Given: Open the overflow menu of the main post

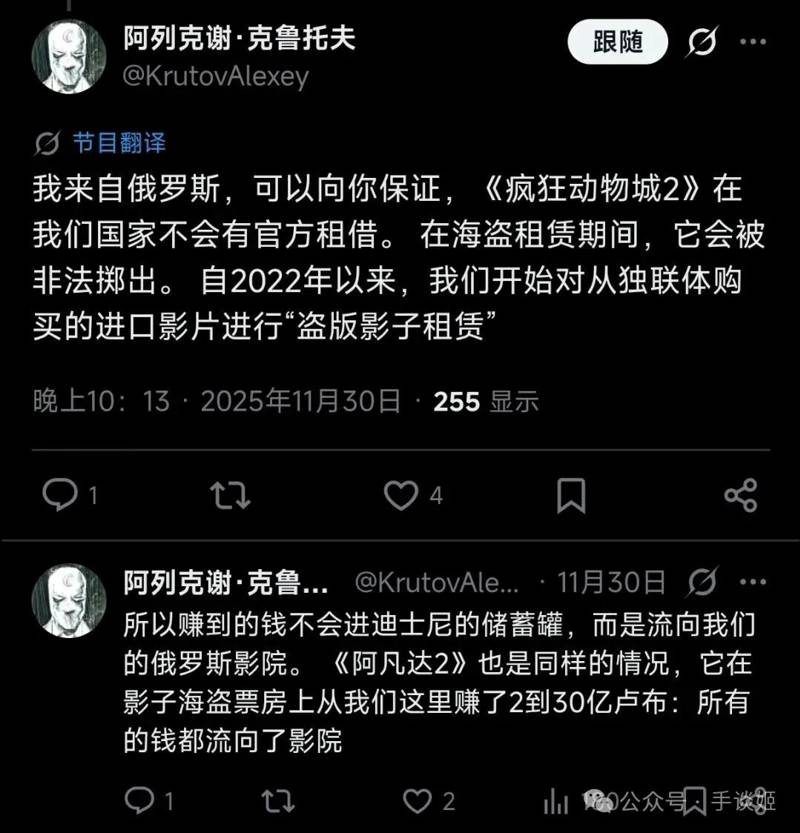Looking at the screenshot, I should click(753, 42).
